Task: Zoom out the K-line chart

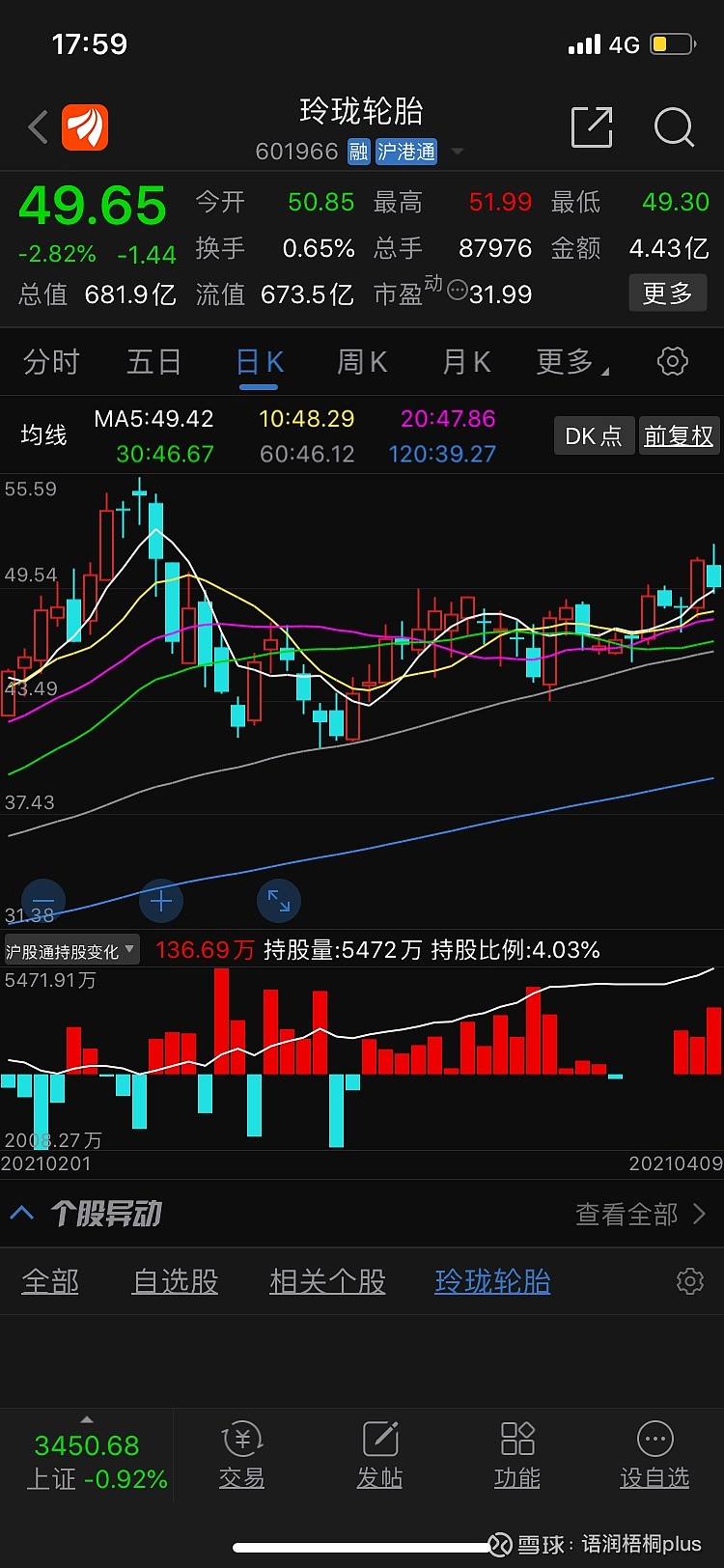Action: (43, 901)
